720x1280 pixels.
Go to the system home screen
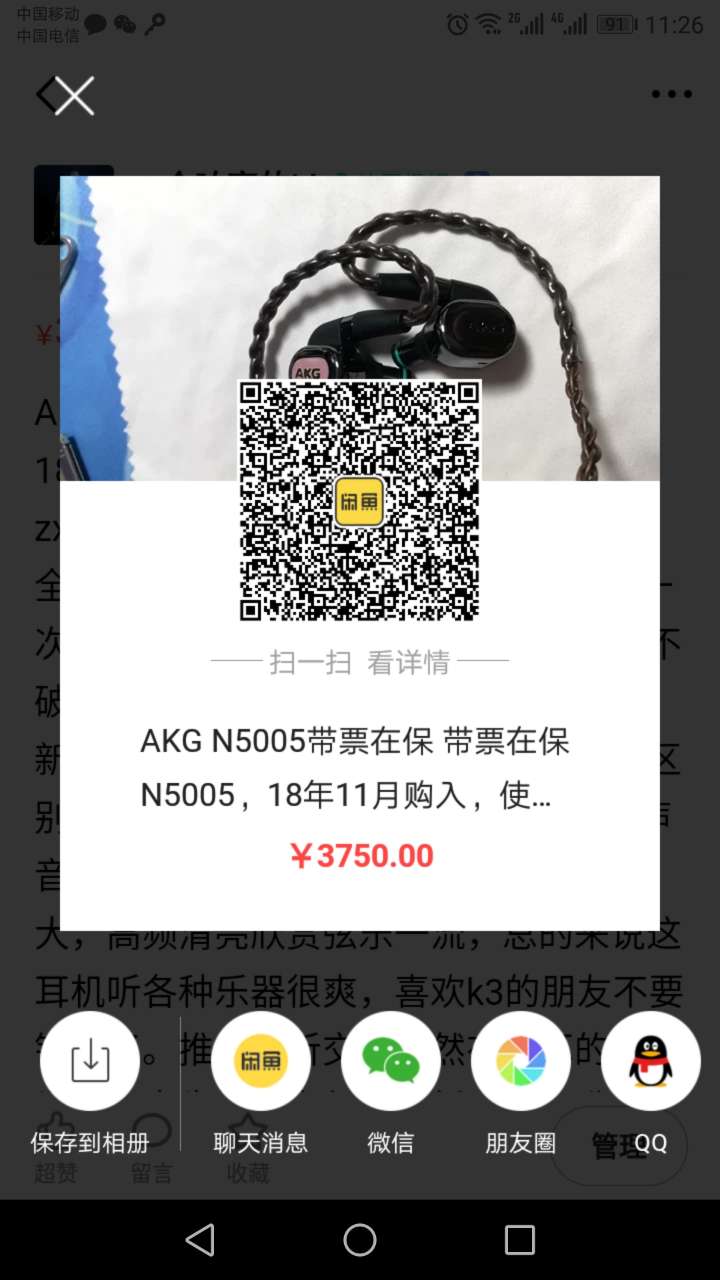(x=360, y=1240)
